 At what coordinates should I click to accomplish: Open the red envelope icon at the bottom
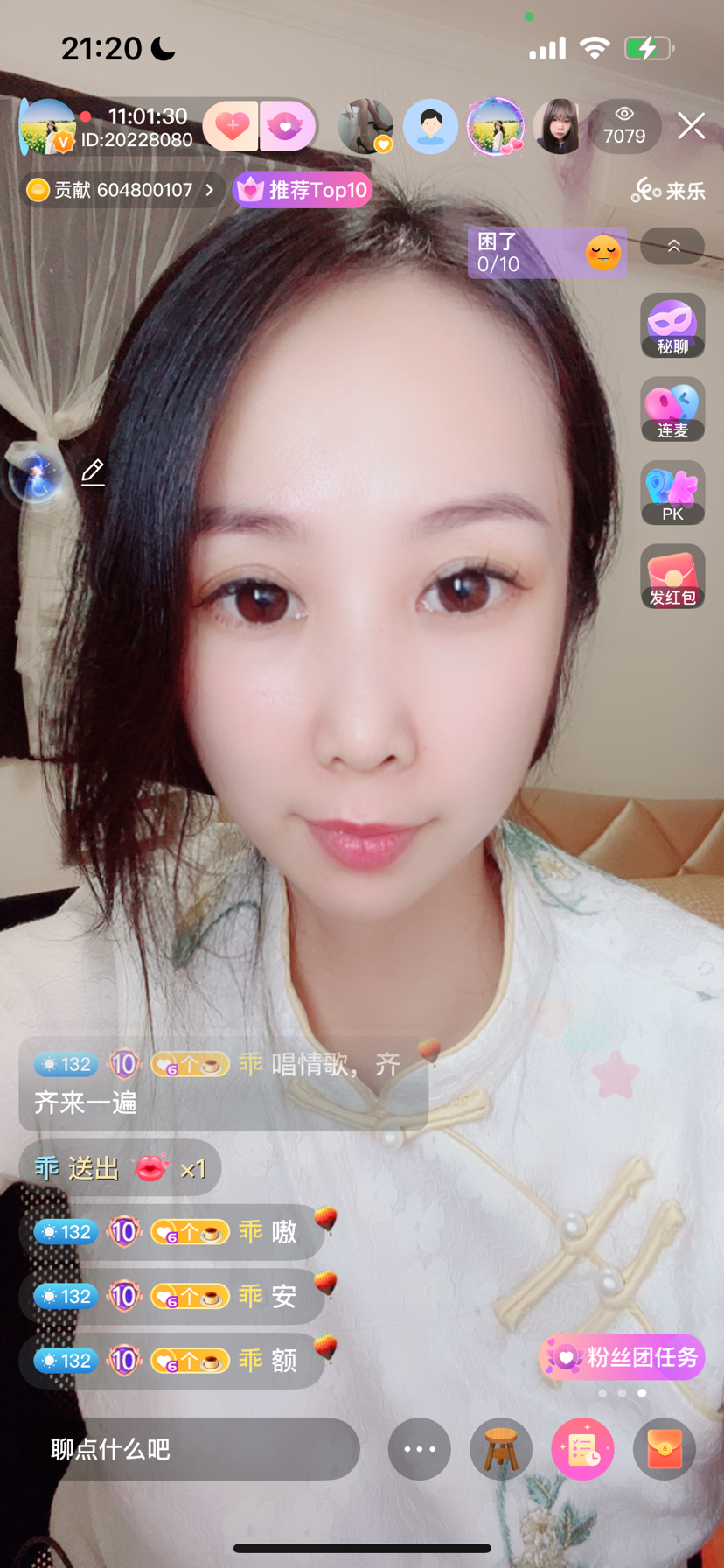[x=665, y=1449]
